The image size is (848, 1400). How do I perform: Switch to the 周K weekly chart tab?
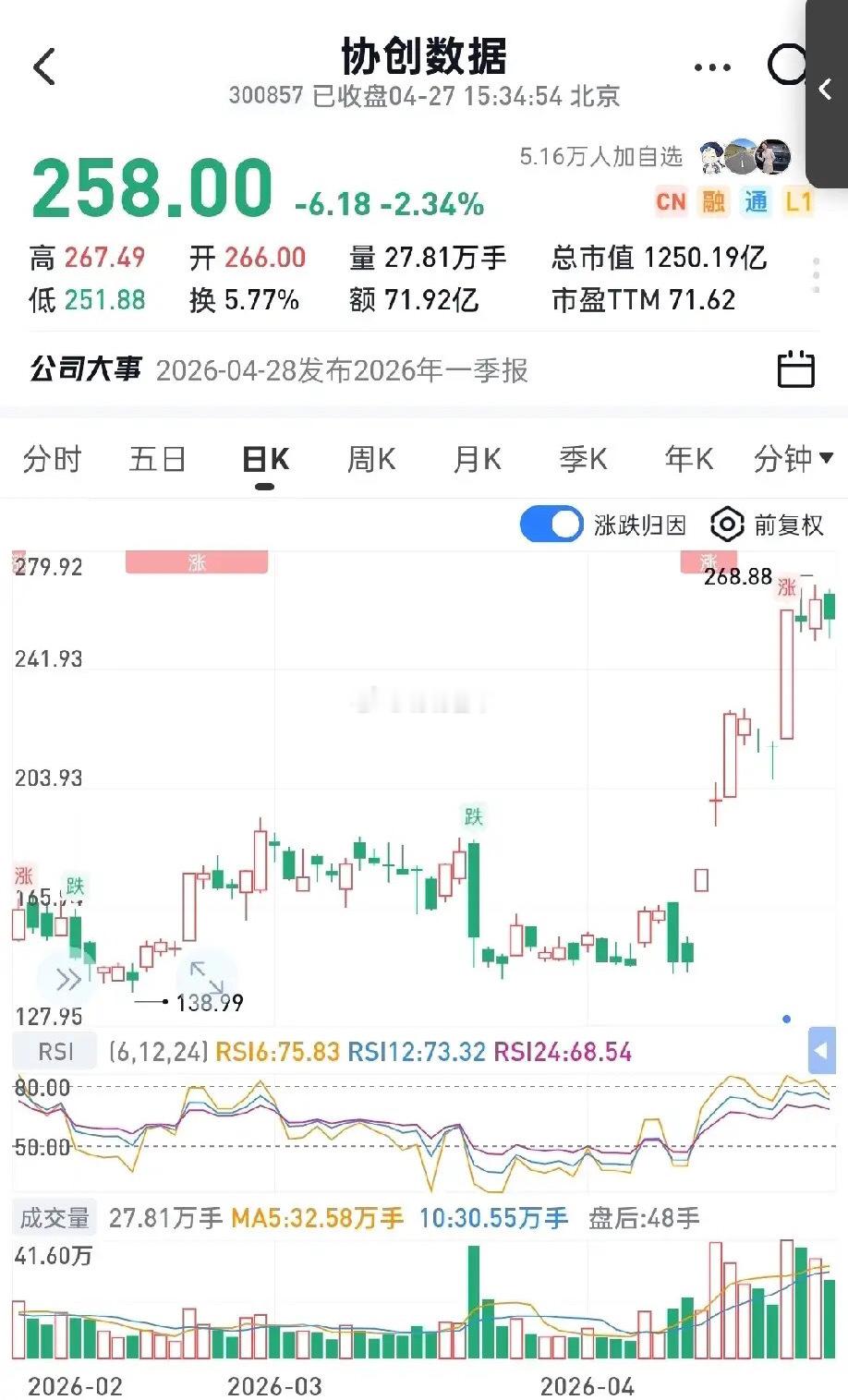(370, 459)
